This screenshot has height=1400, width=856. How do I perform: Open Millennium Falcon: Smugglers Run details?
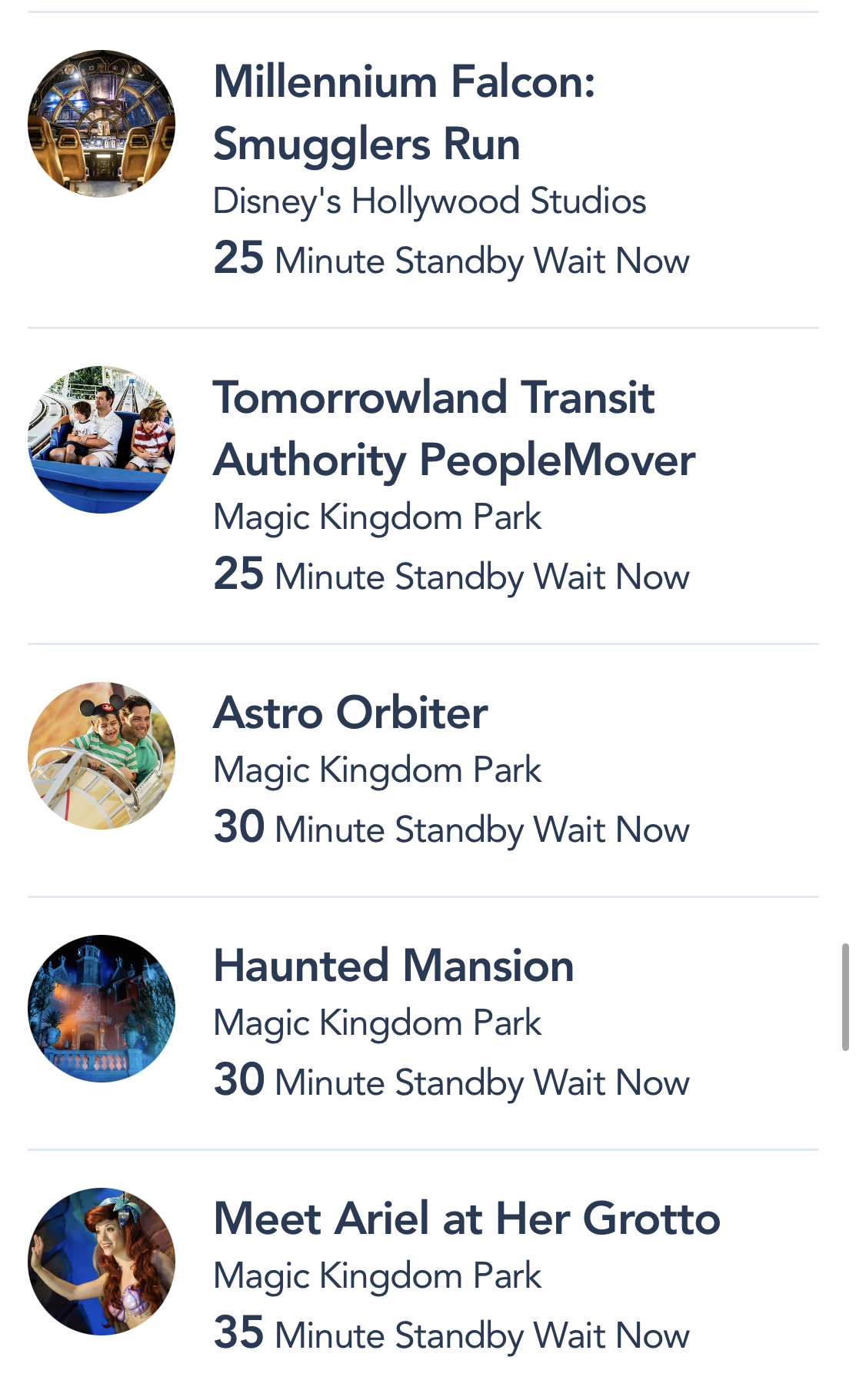[404, 113]
